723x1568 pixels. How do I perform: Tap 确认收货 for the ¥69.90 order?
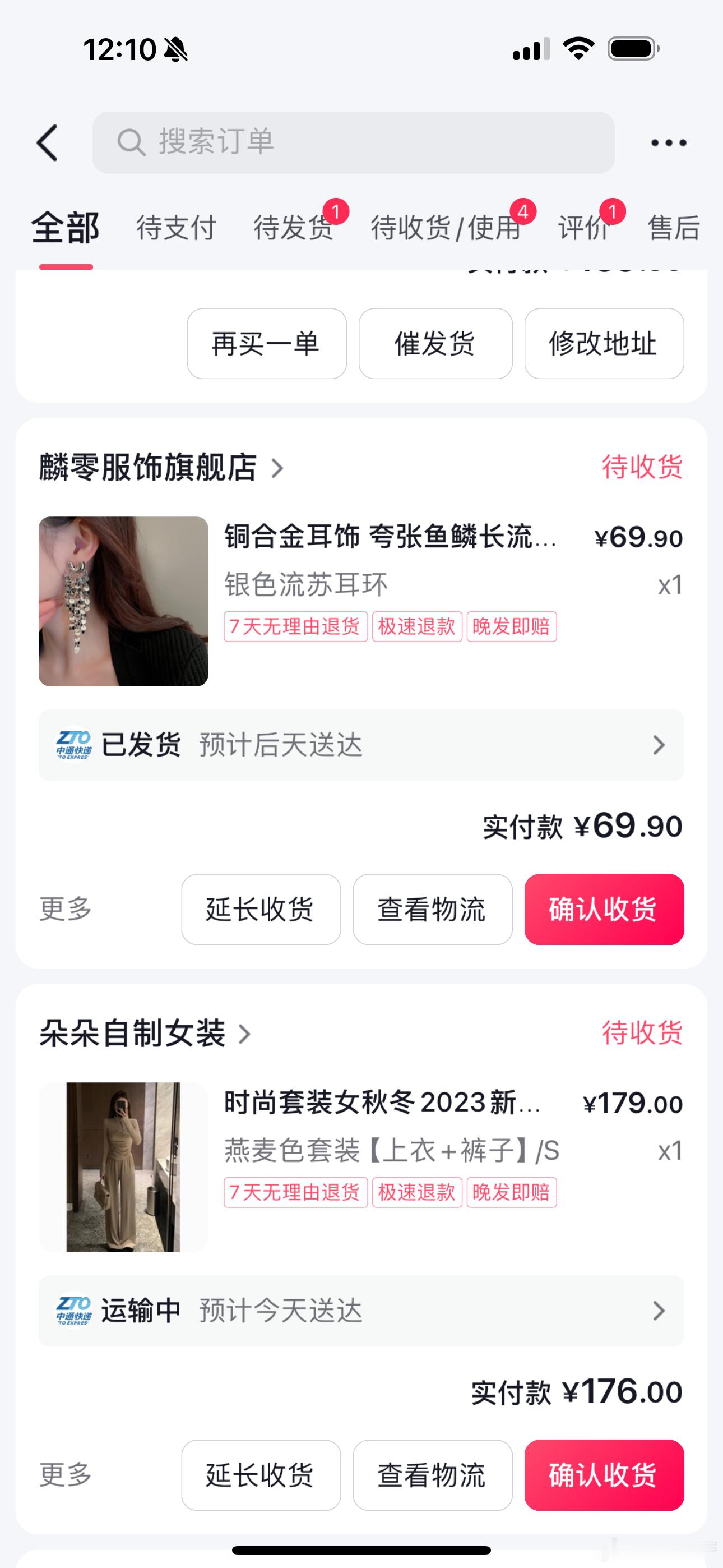tap(604, 910)
